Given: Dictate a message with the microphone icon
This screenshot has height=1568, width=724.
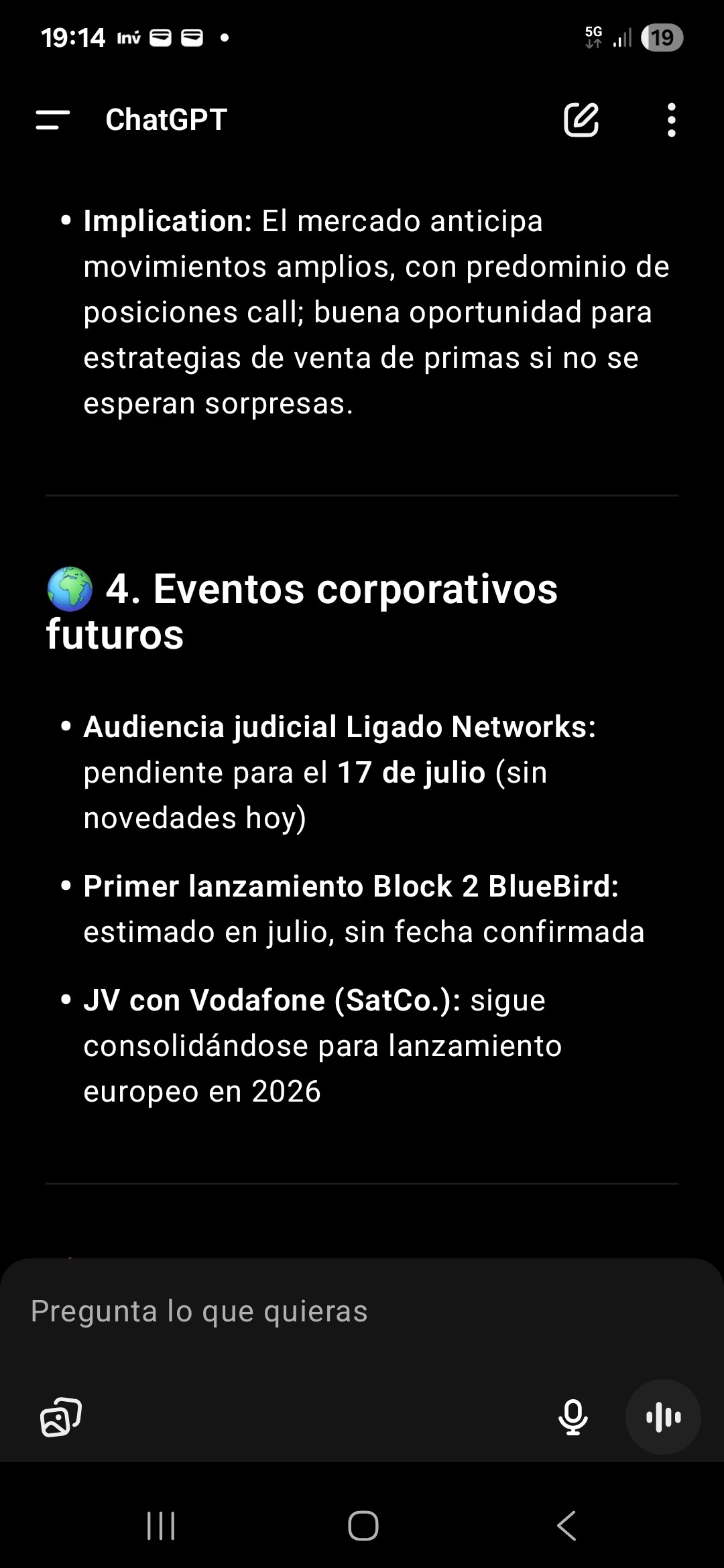Looking at the screenshot, I should click(x=573, y=1417).
